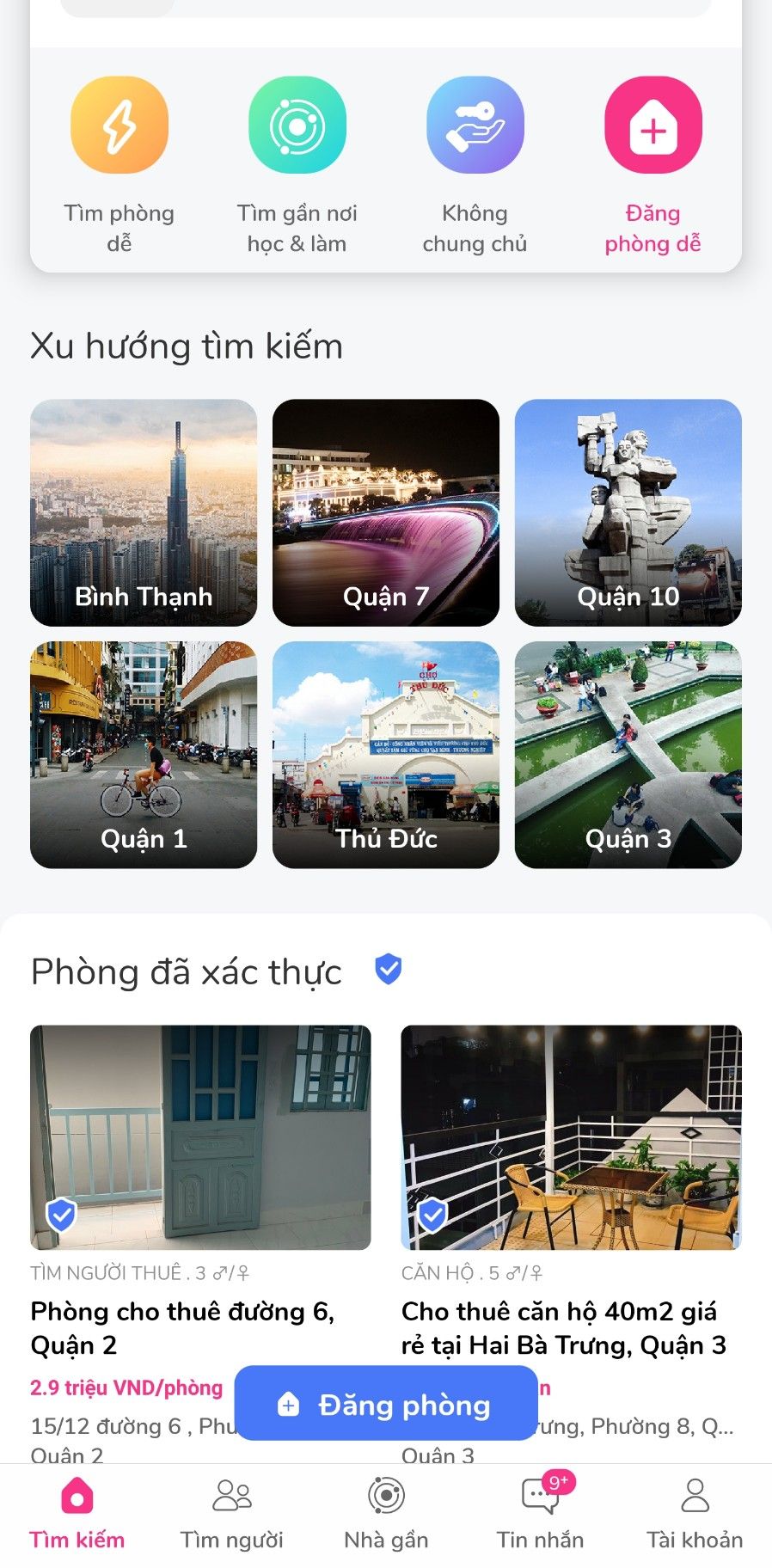Open the Quận 3 trending tile
Viewport: 772px width, 1568px height.
[628, 755]
